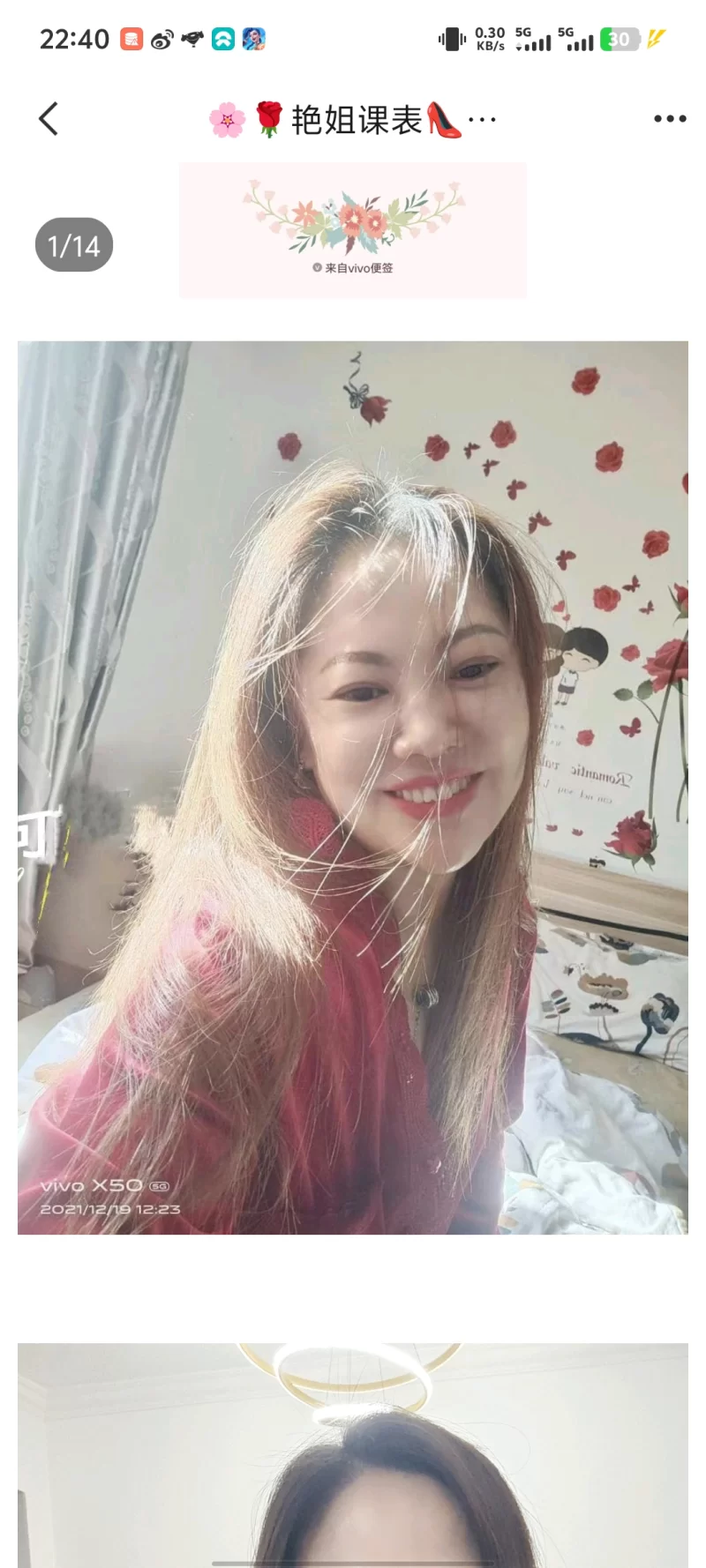Go back using the top-left arrow

49,119
